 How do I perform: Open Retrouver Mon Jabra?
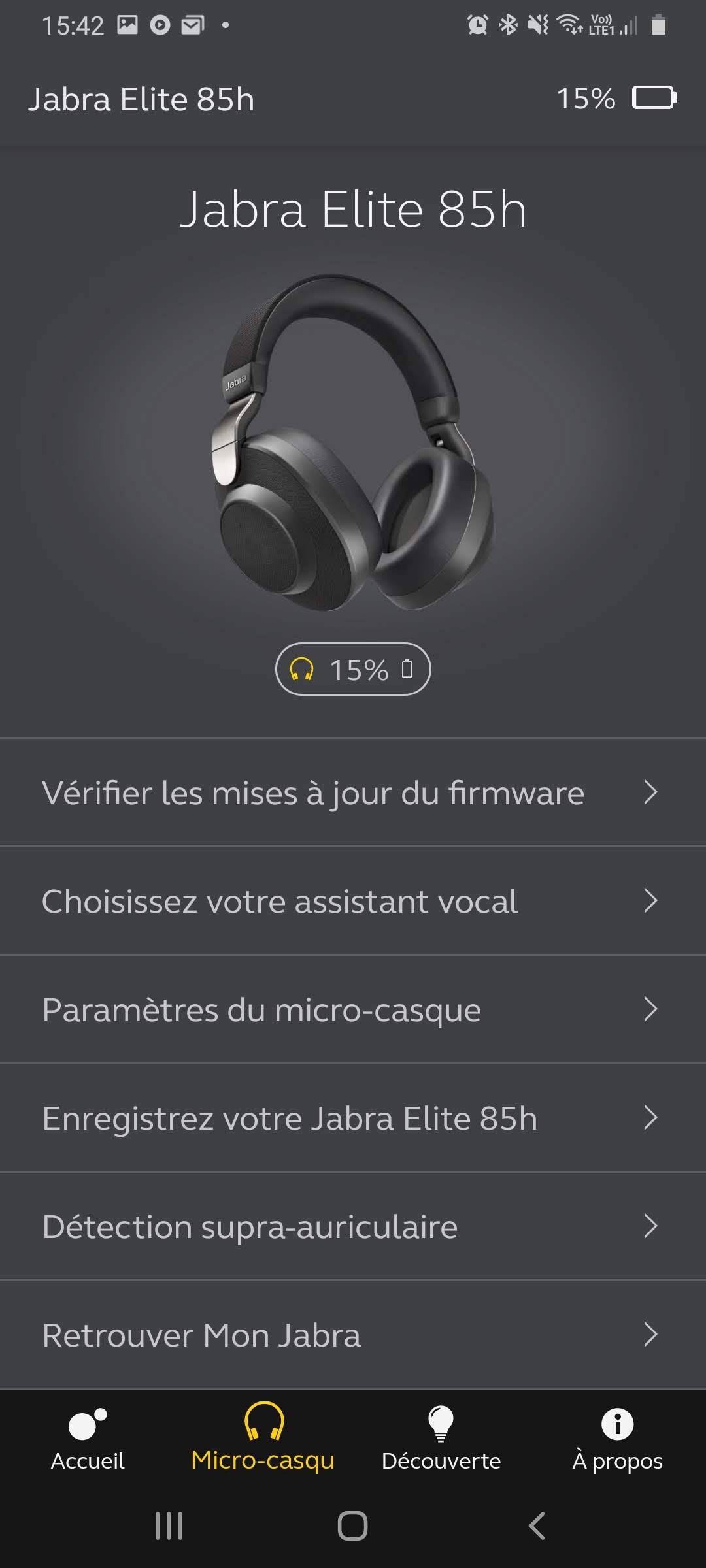tap(353, 1335)
